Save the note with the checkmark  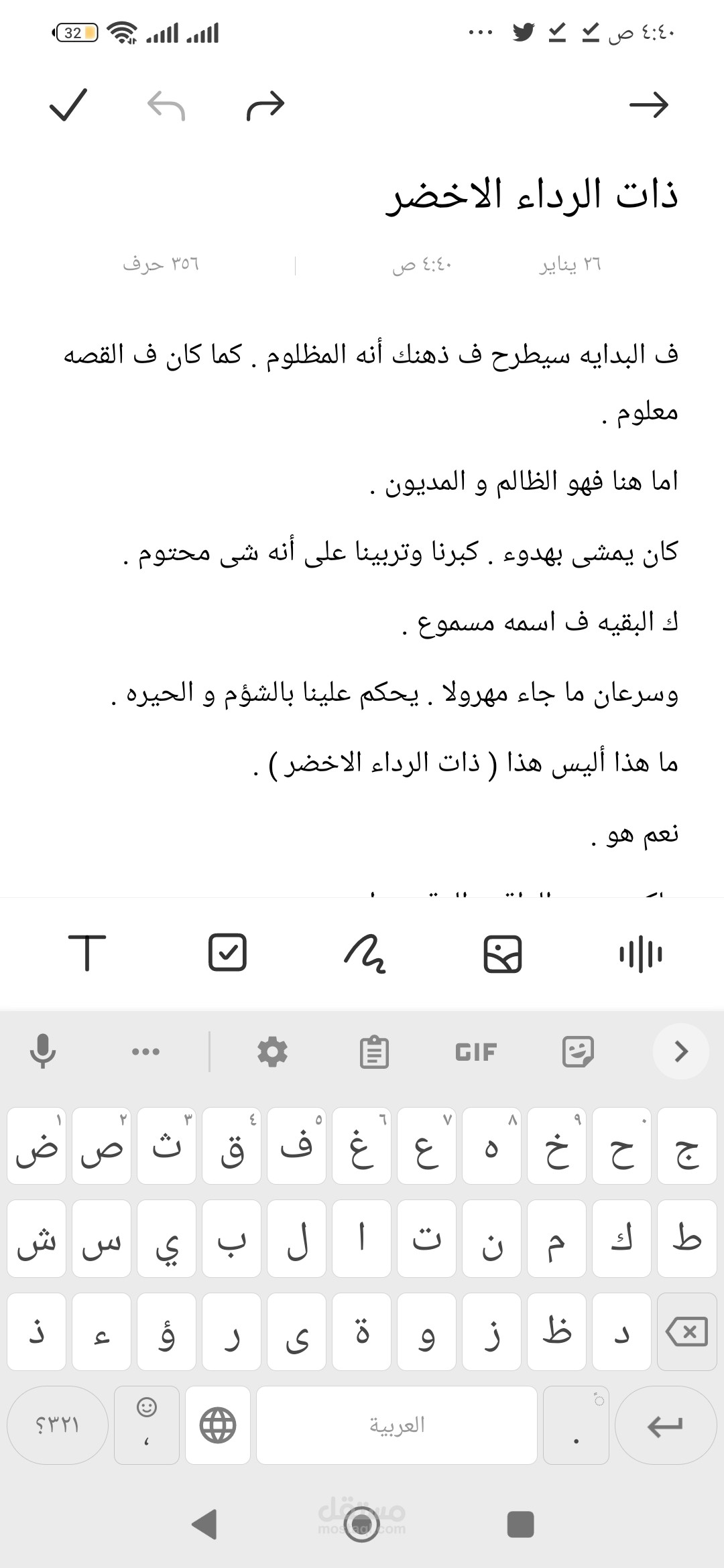tap(68, 105)
